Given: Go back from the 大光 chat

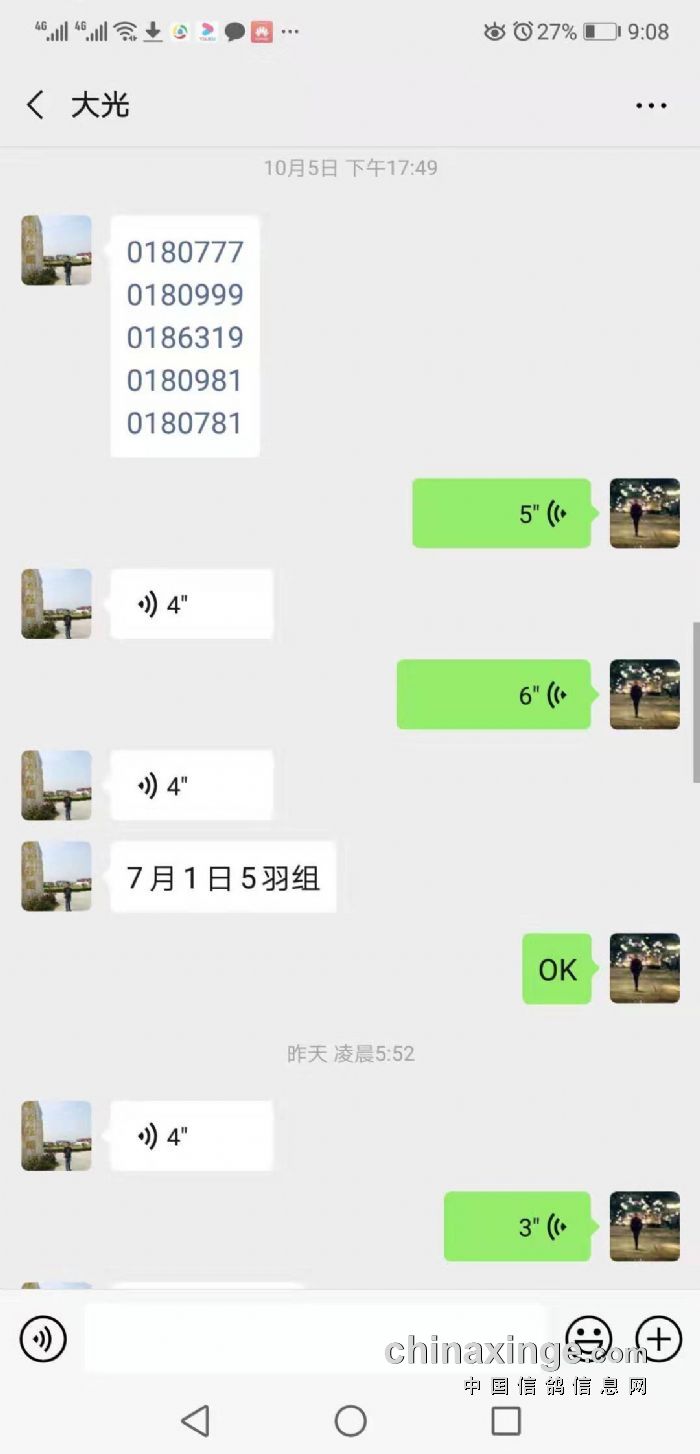Looking at the screenshot, I should point(36,105).
